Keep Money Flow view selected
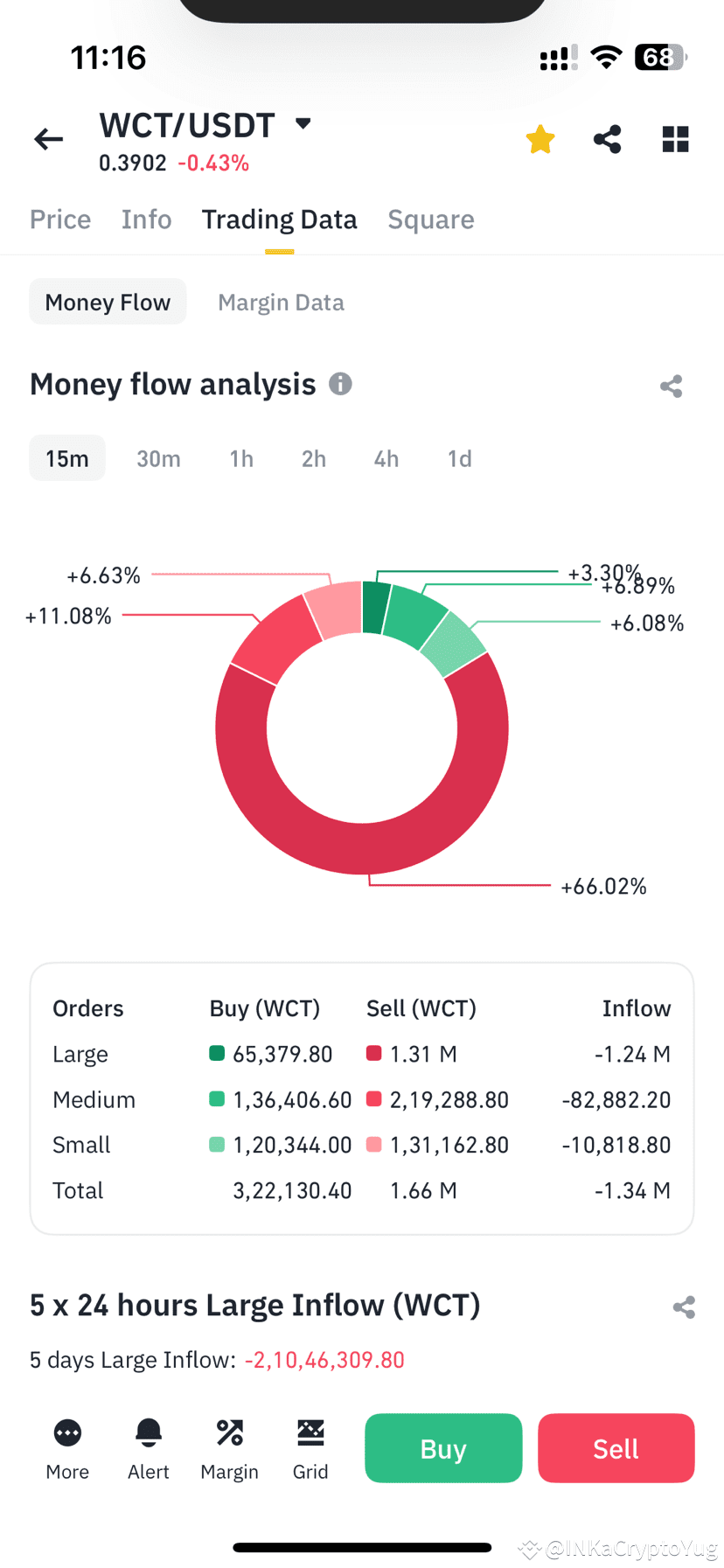The width and height of the screenshot is (724, 1568). [108, 302]
